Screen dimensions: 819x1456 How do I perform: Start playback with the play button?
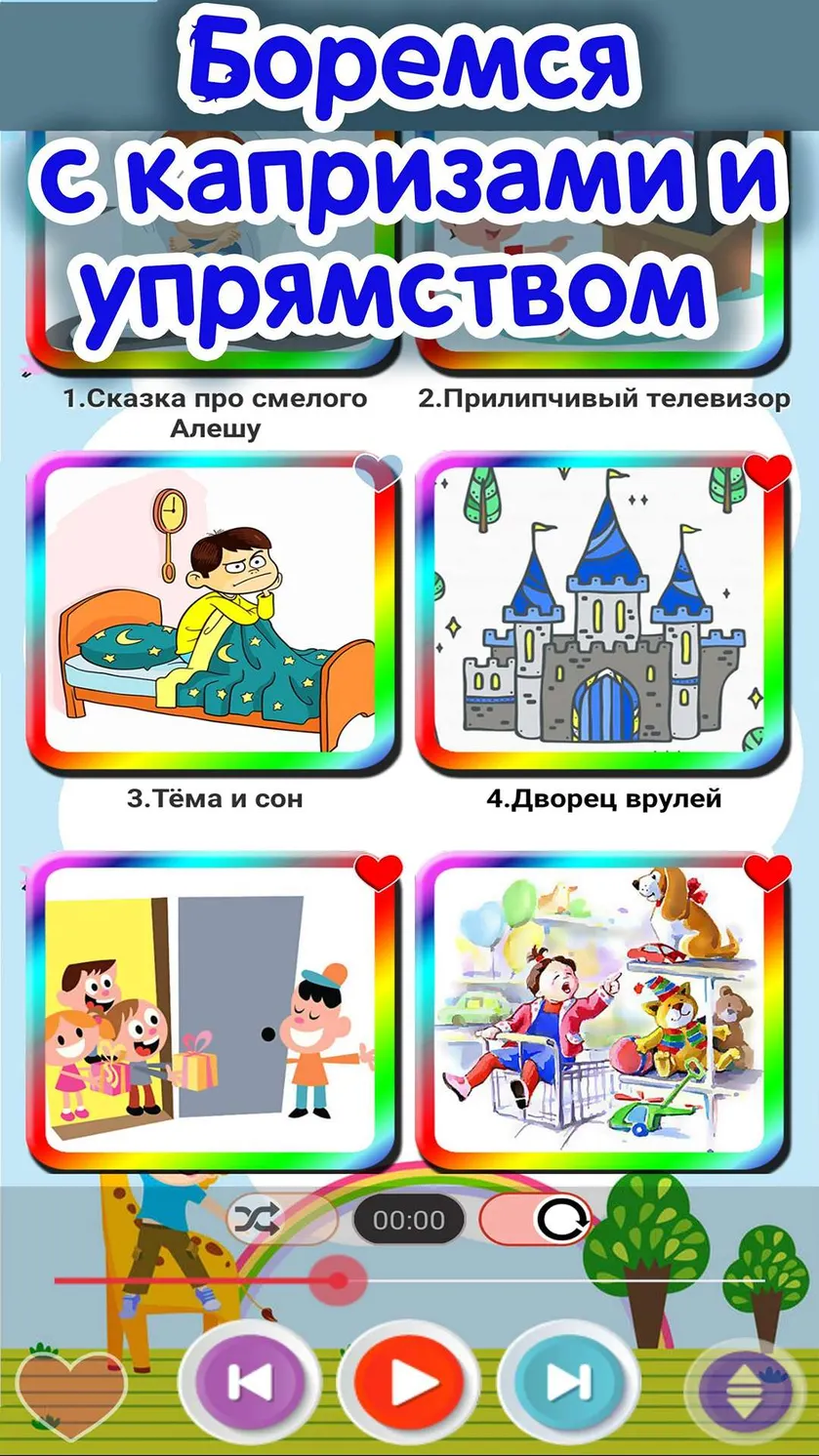coord(410,1382)
